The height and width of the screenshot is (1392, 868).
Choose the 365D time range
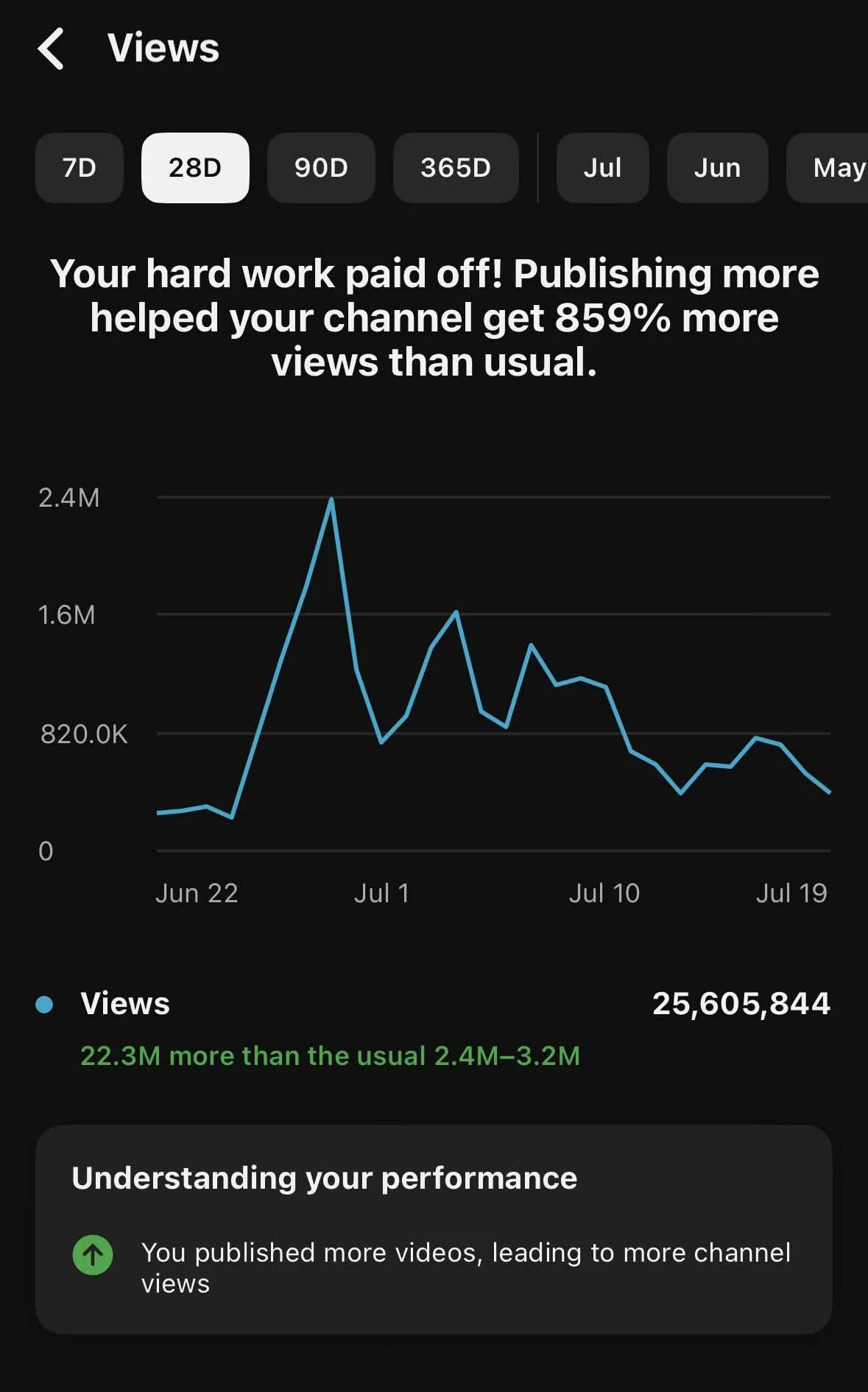pos(456,168)
